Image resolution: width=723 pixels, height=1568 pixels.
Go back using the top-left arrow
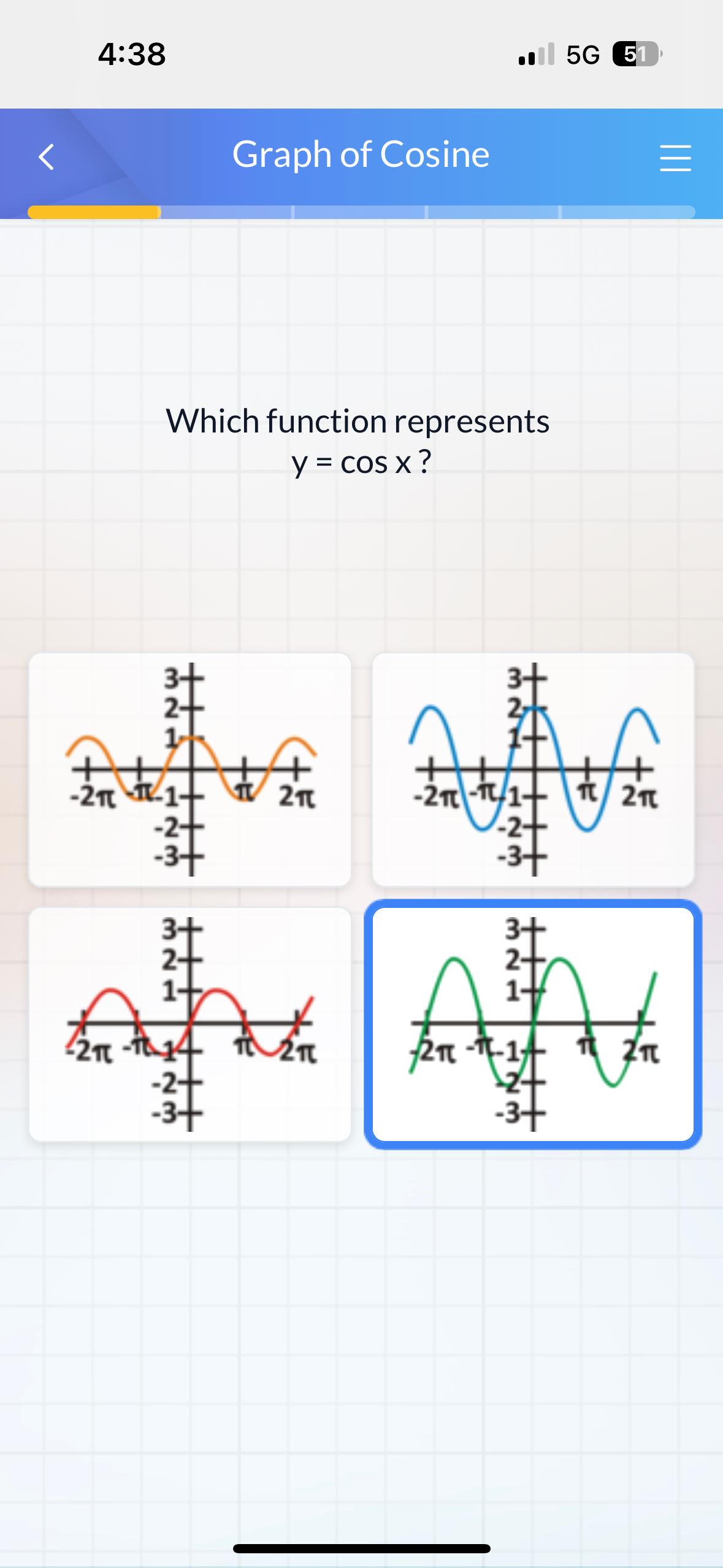coord(47,157)
